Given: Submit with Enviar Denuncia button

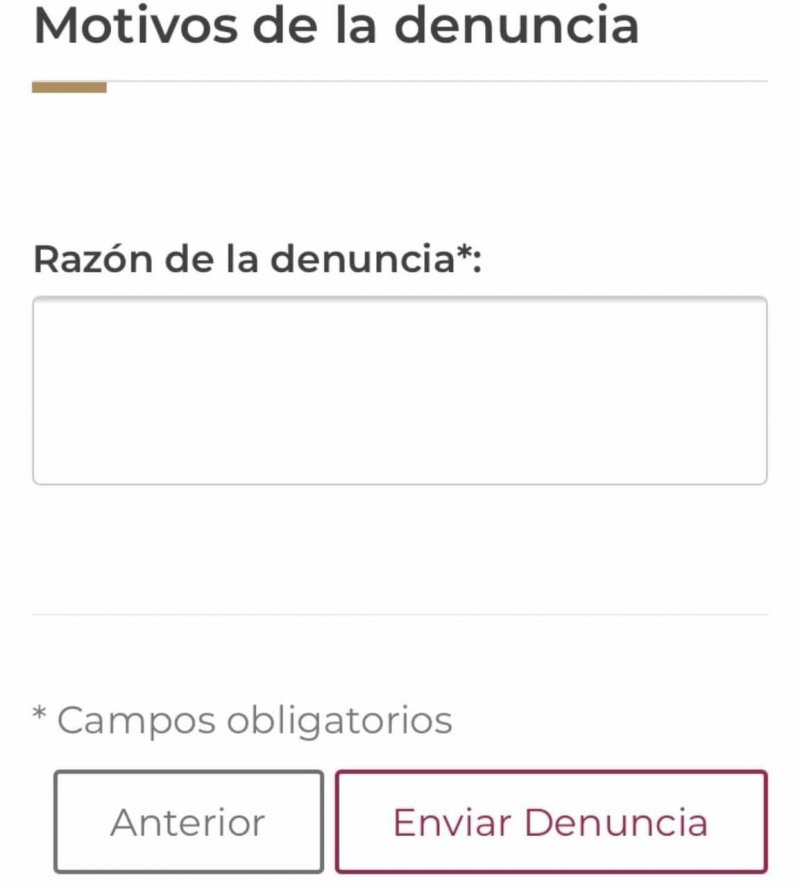Looking at the screenshot, I should [551, 822].
